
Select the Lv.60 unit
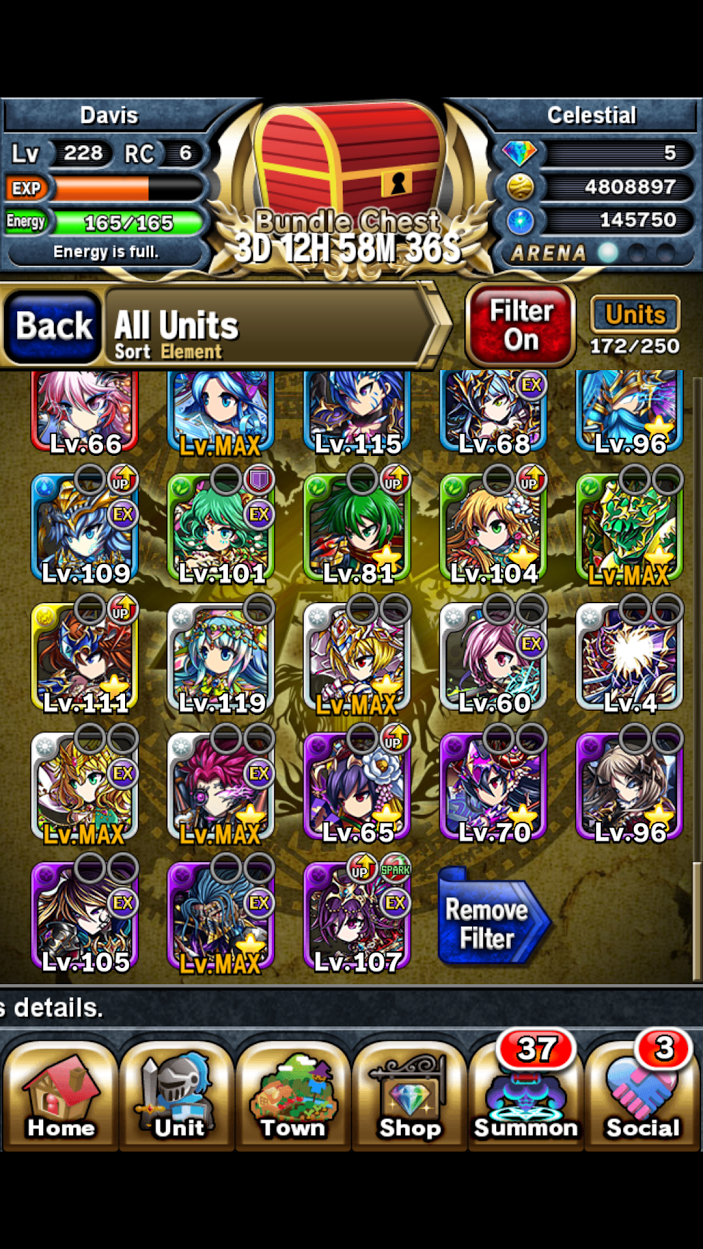coord(494,657)
